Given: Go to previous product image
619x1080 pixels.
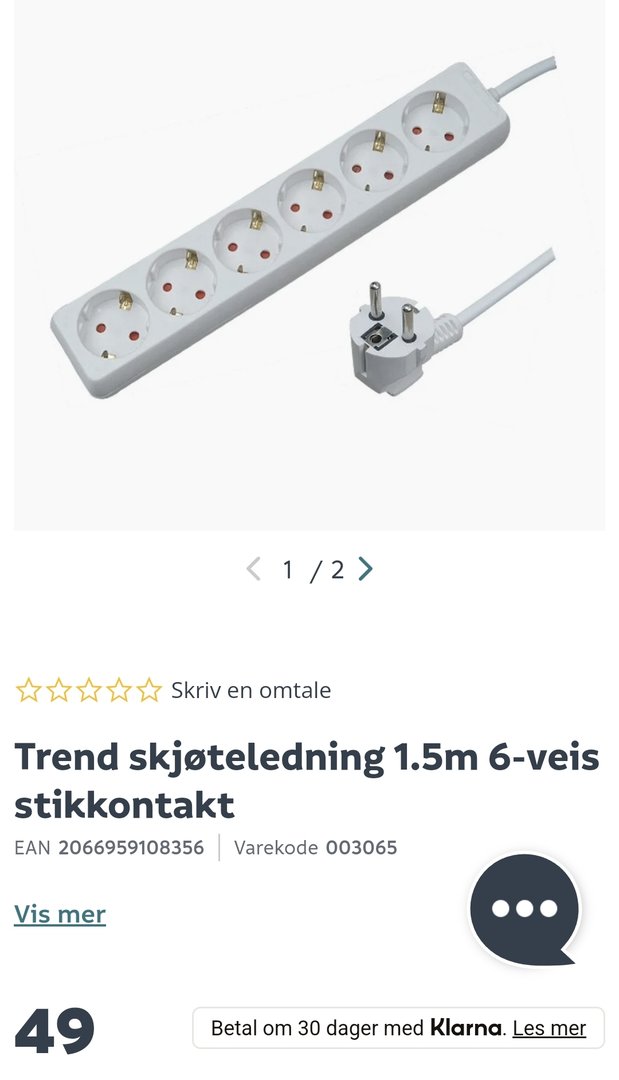Looking at the screenshot, I should point(253,569).
